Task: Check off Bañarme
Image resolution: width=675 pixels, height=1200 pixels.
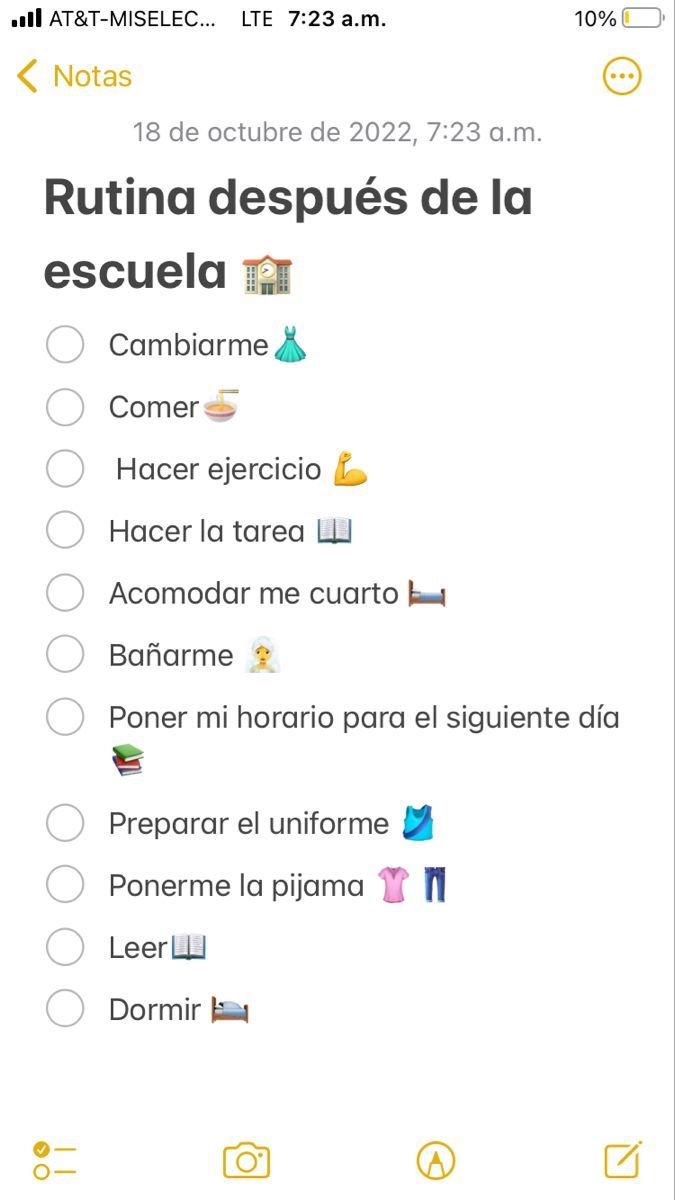Action: coord(65,655)
